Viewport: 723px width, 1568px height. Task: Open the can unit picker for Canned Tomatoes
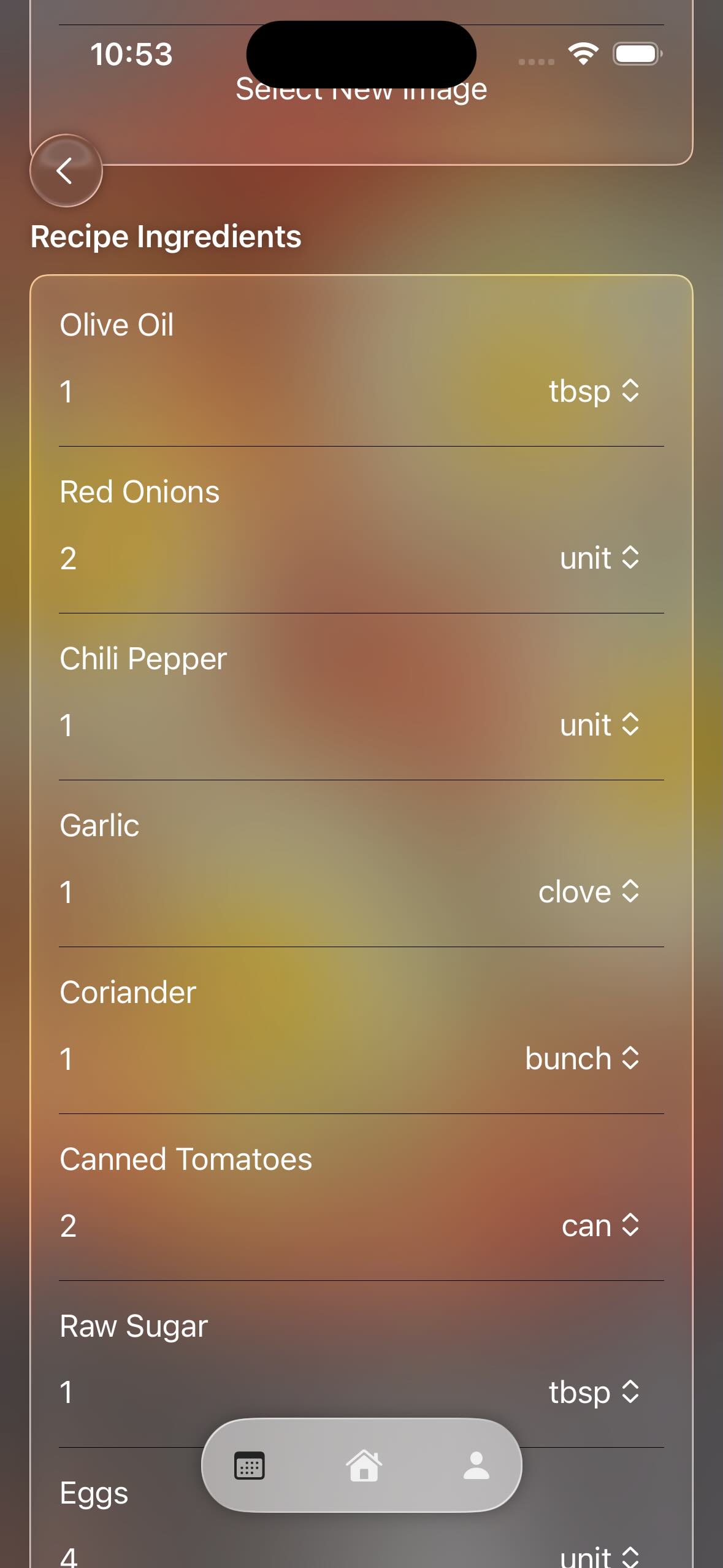tap(600, 1226)
